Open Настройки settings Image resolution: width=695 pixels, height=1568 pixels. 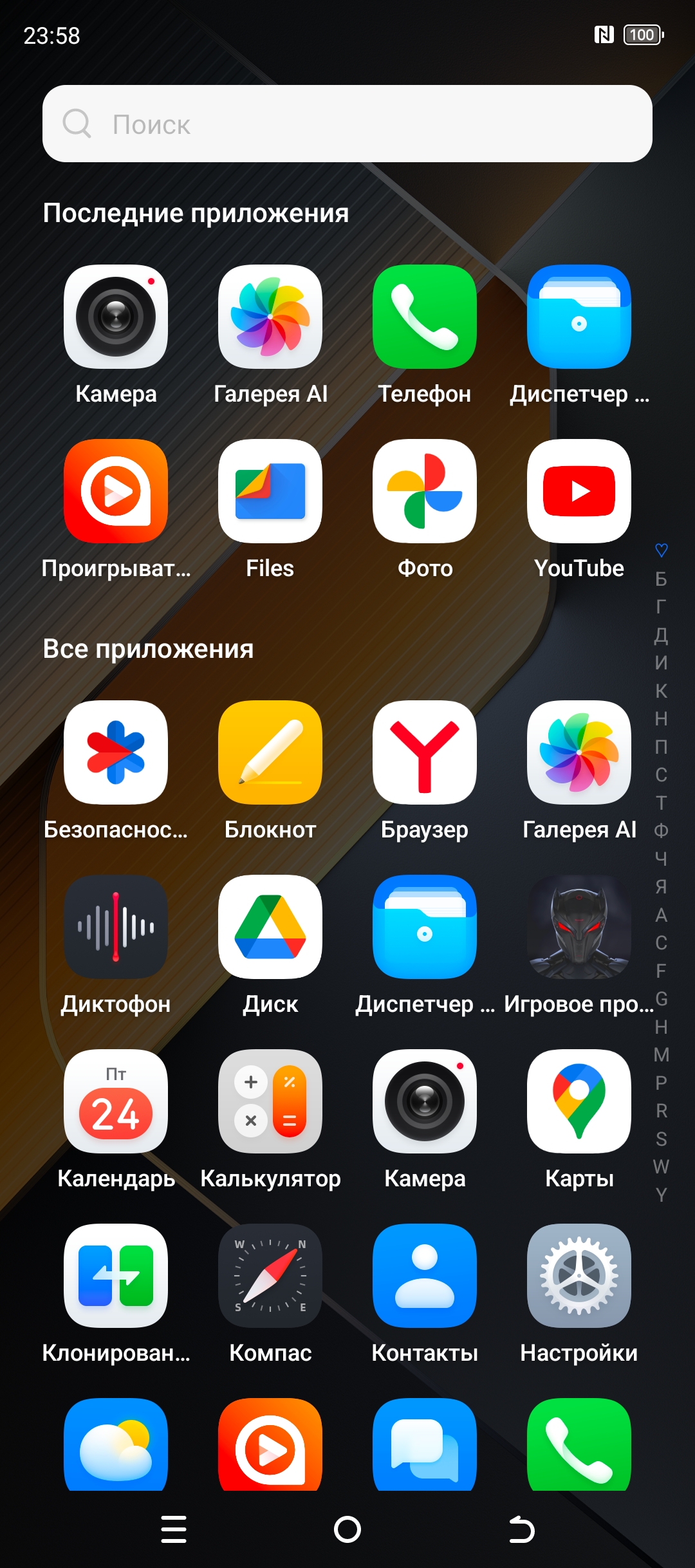tap(579, 1276)
